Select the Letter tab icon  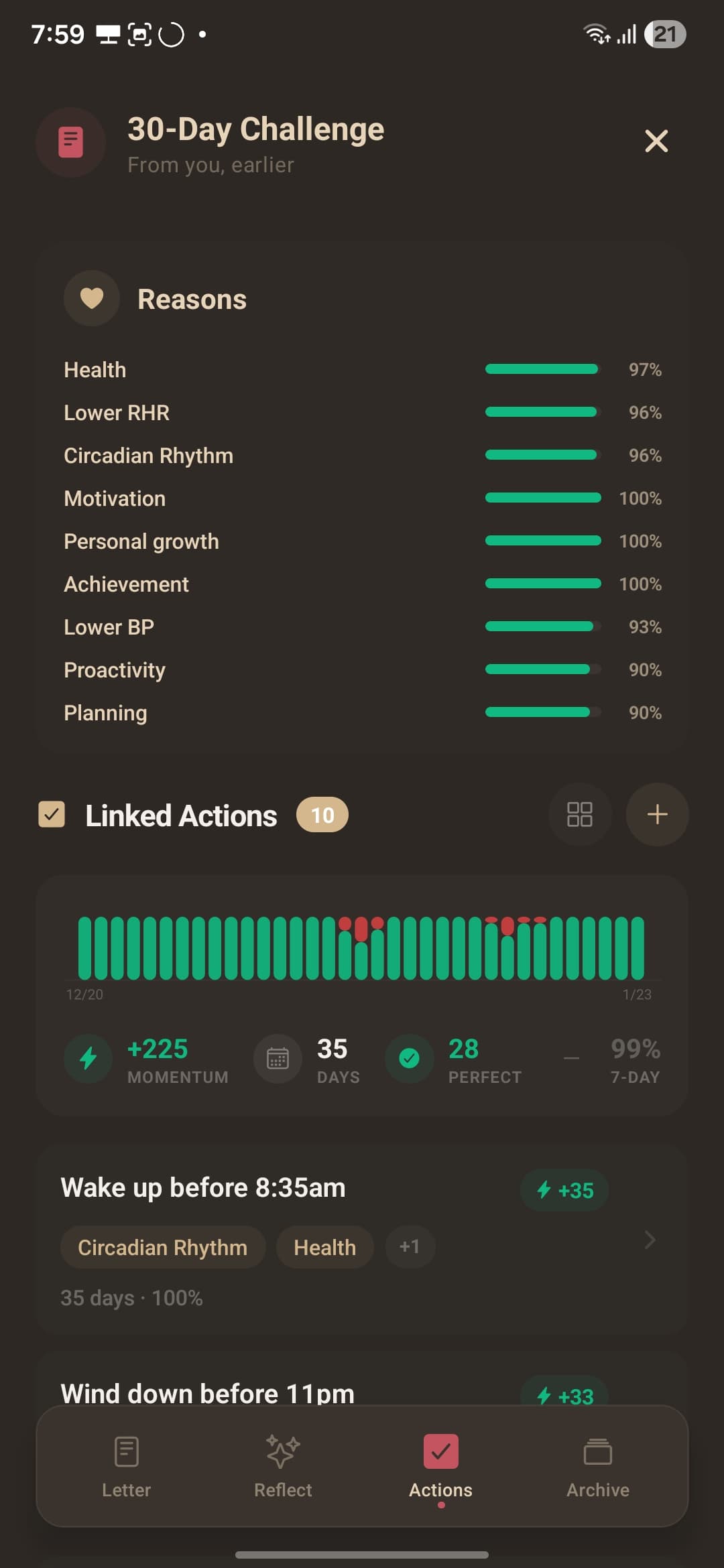tap(126, 1449)
